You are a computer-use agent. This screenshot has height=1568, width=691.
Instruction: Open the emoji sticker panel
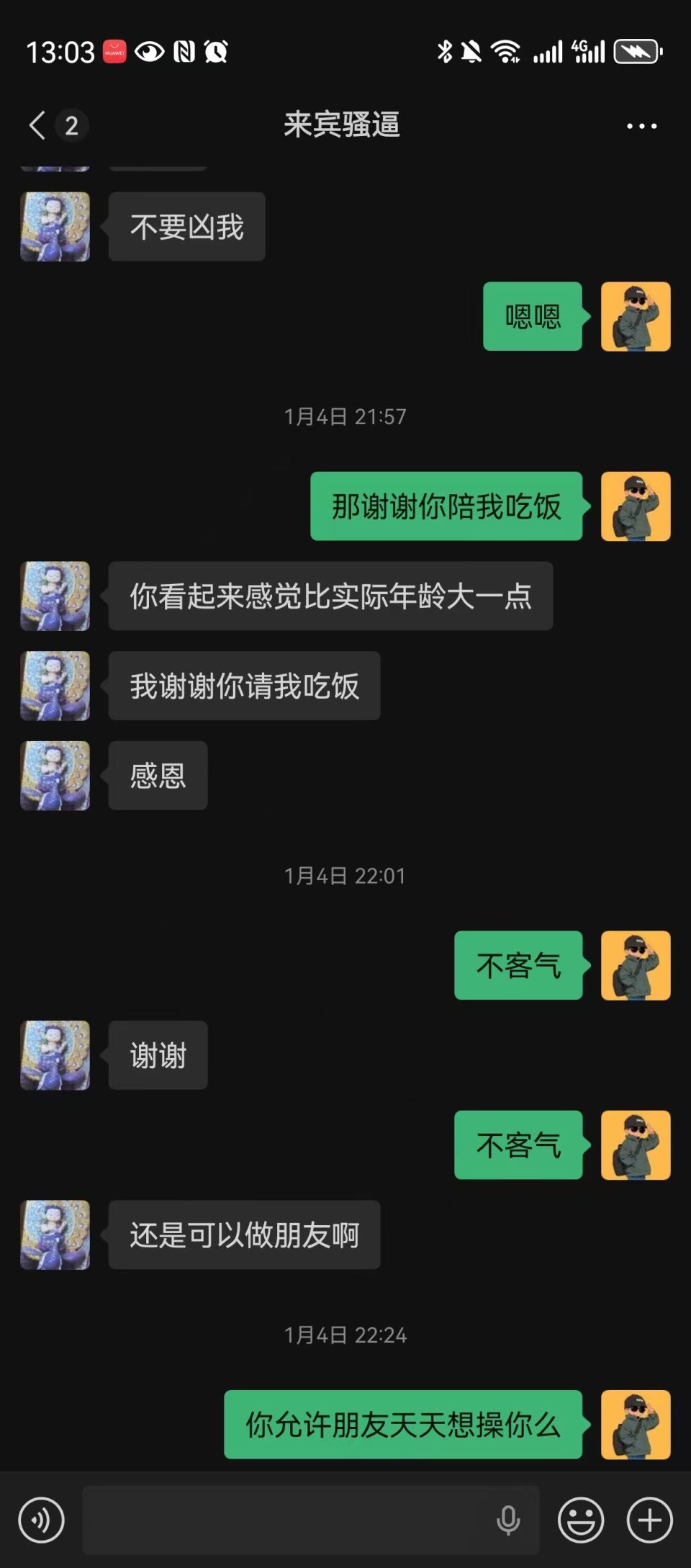click(x=581, y=1520)
